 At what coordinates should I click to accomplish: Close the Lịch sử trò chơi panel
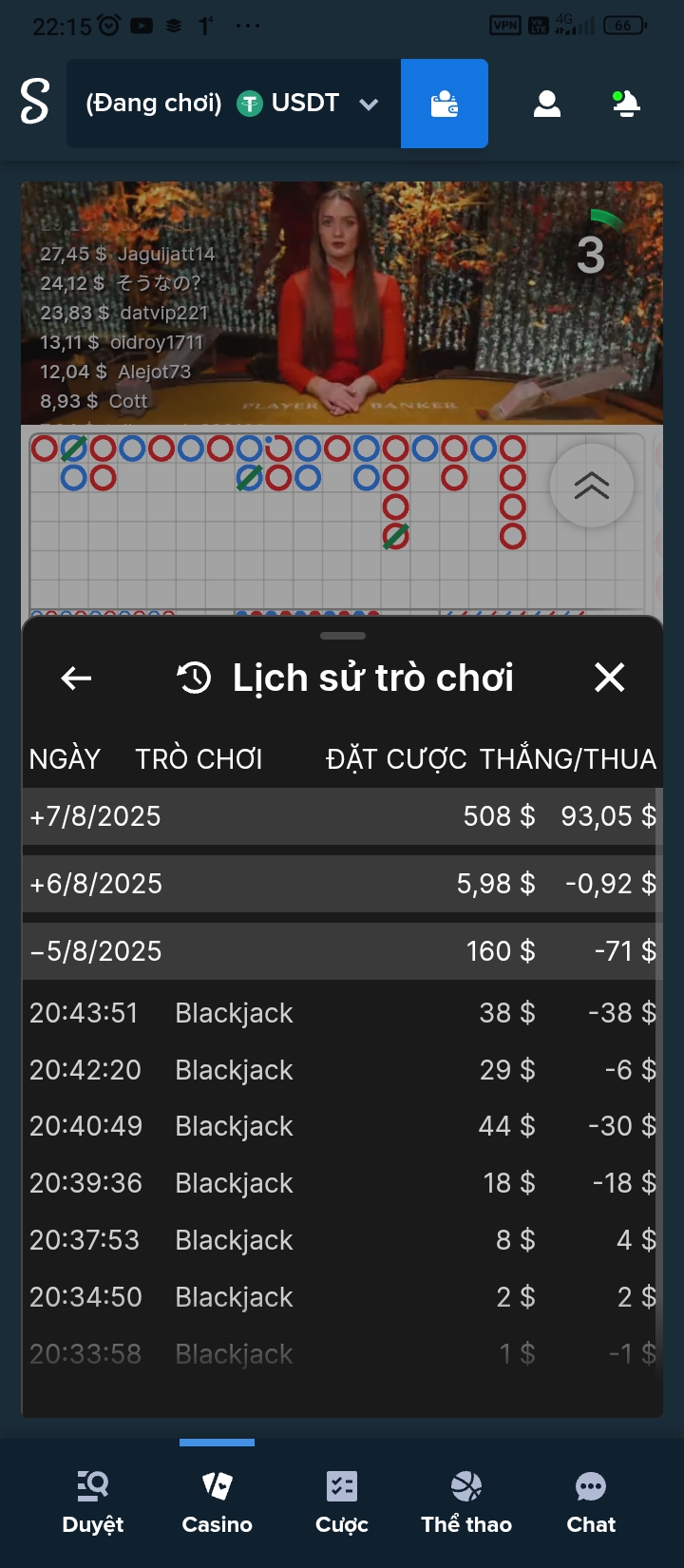(x=609, y=678)
